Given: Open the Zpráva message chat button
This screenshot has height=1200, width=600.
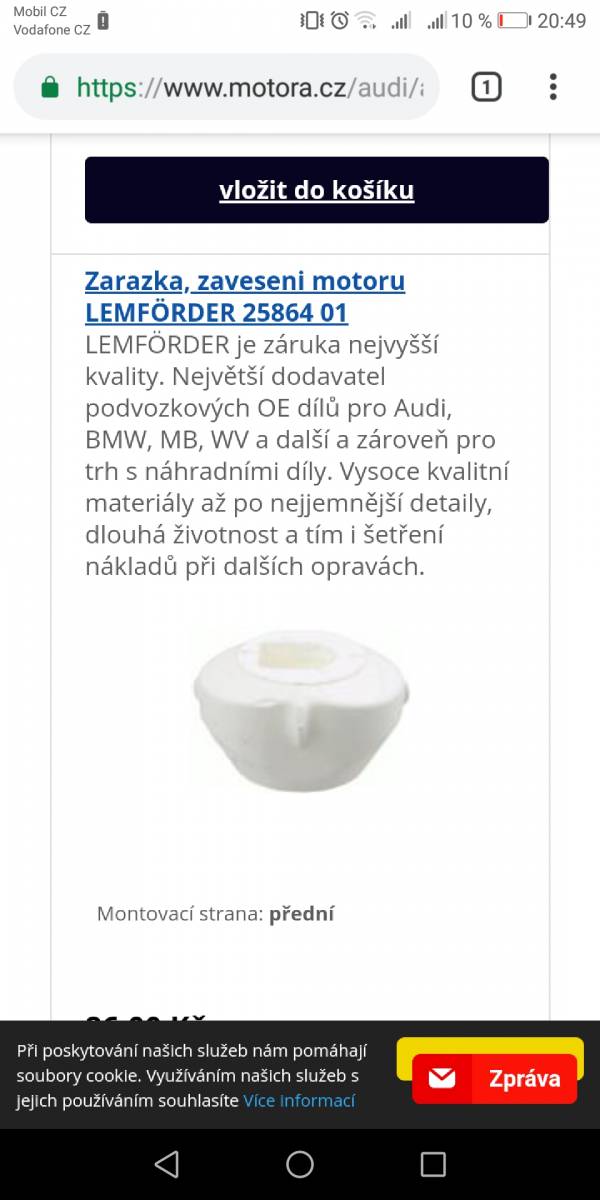Looking at the screenshot, I should pyautogui.click(x=495, y=1079).
